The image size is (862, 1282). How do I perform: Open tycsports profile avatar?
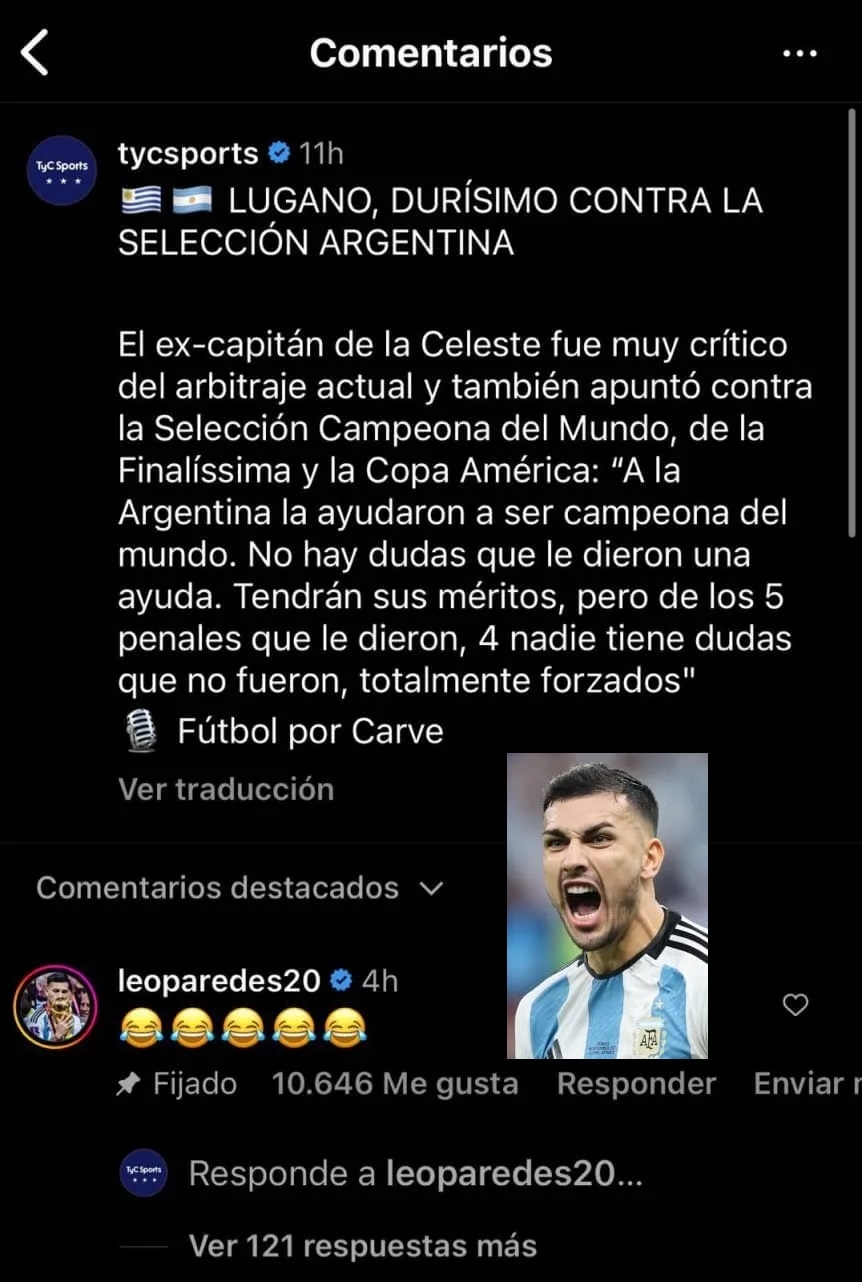[61, 170]
